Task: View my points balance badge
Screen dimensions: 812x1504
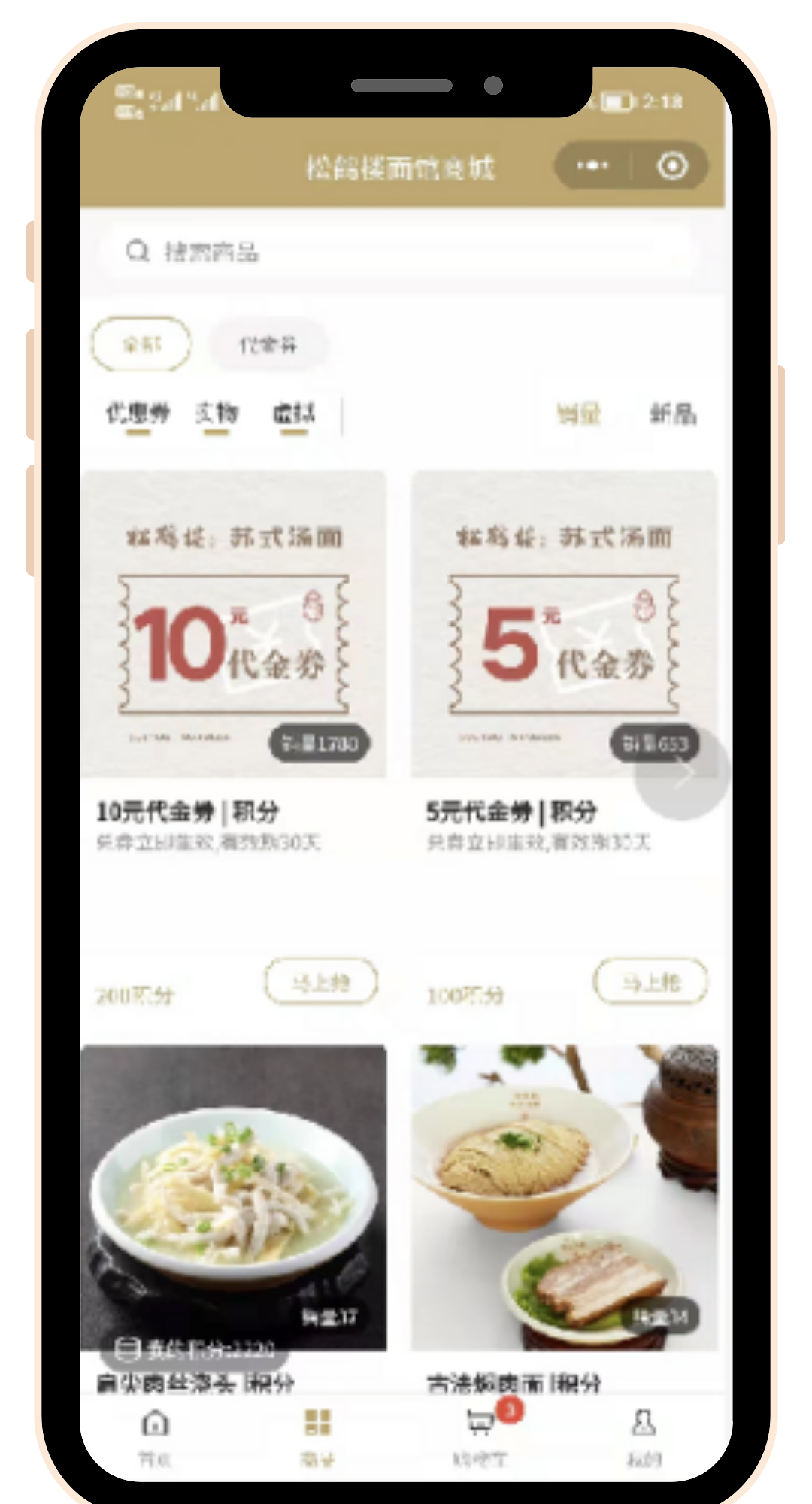Action: tap(194, 1350)
